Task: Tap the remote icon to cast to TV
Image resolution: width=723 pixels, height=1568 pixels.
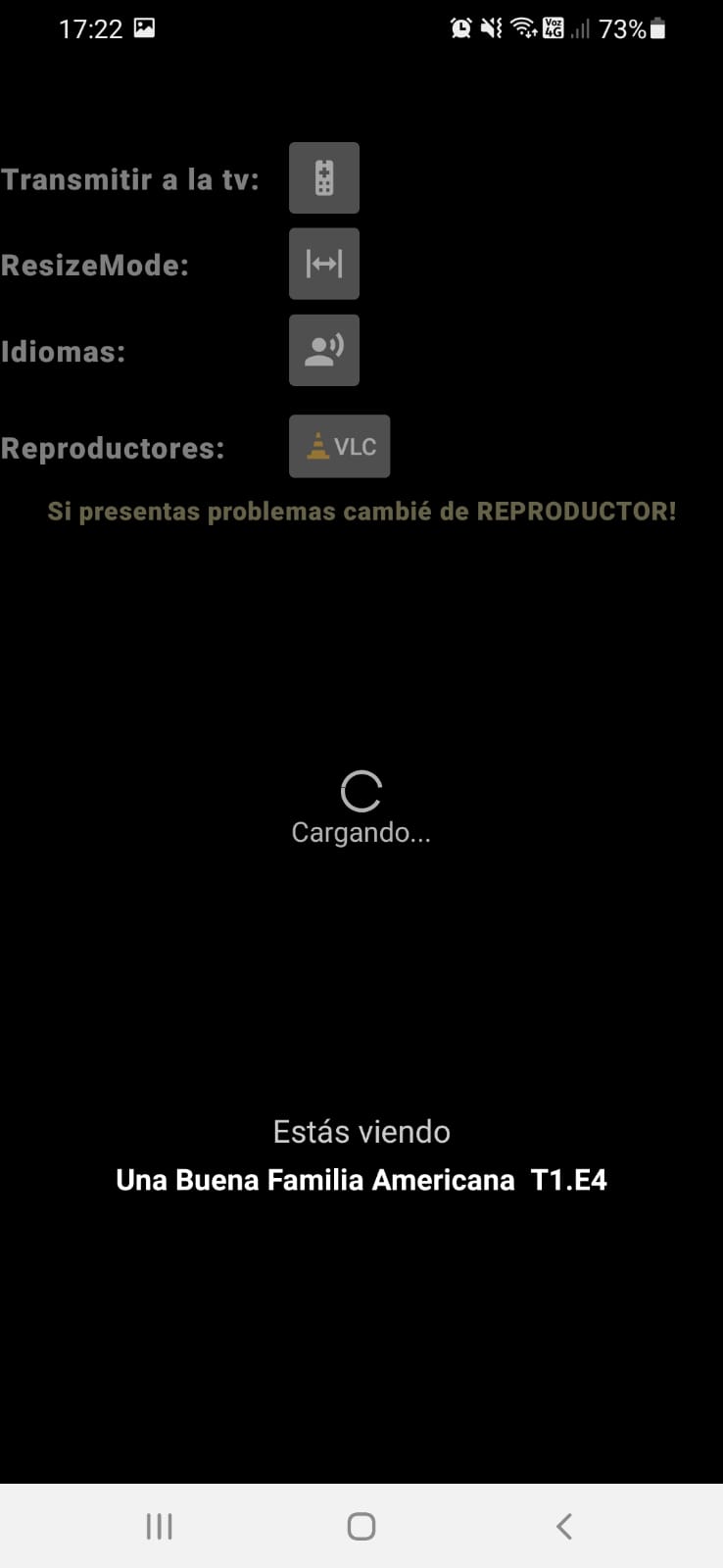Action: tap(323, 178)
